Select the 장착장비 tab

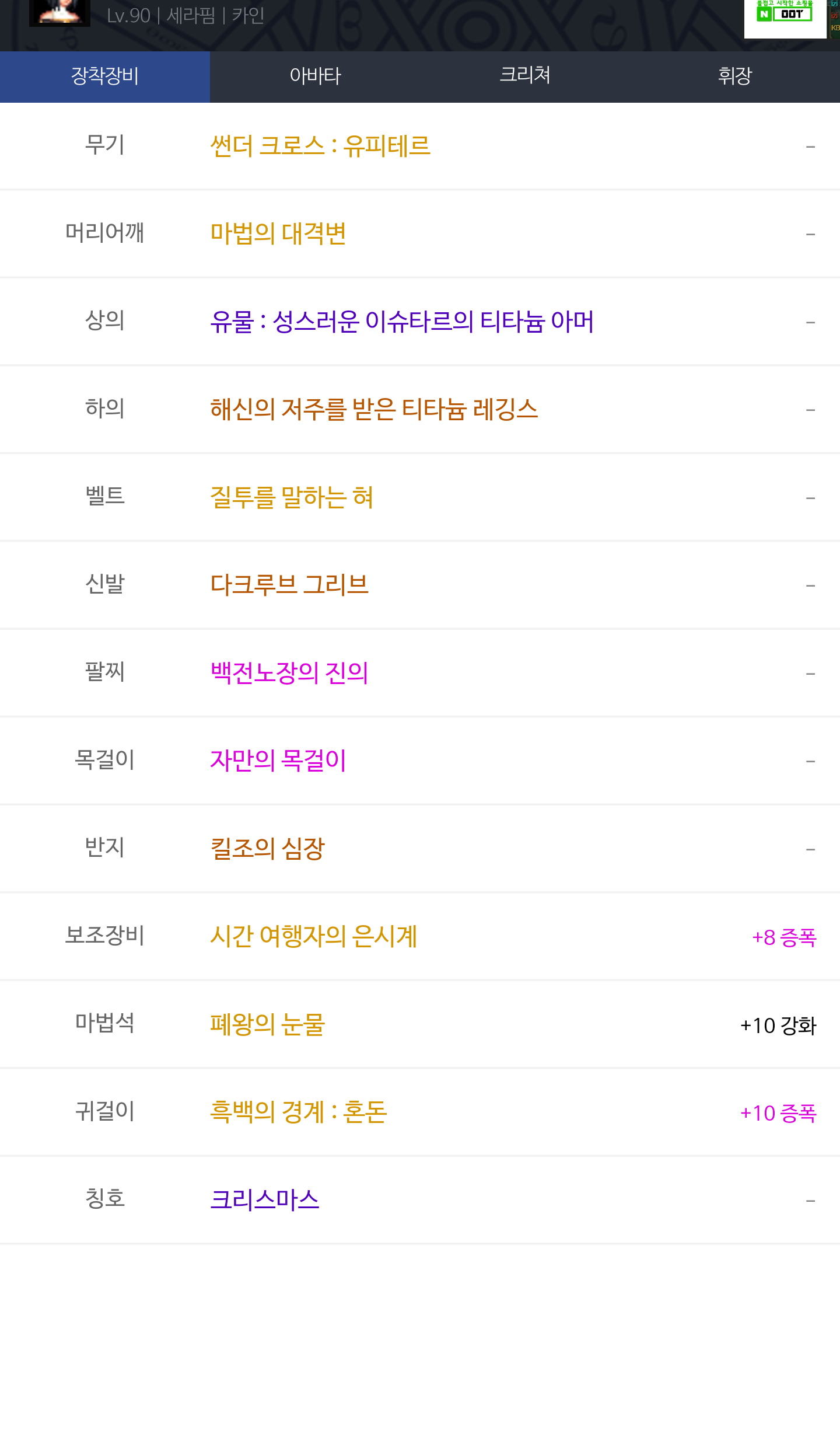tap(105, 76)
